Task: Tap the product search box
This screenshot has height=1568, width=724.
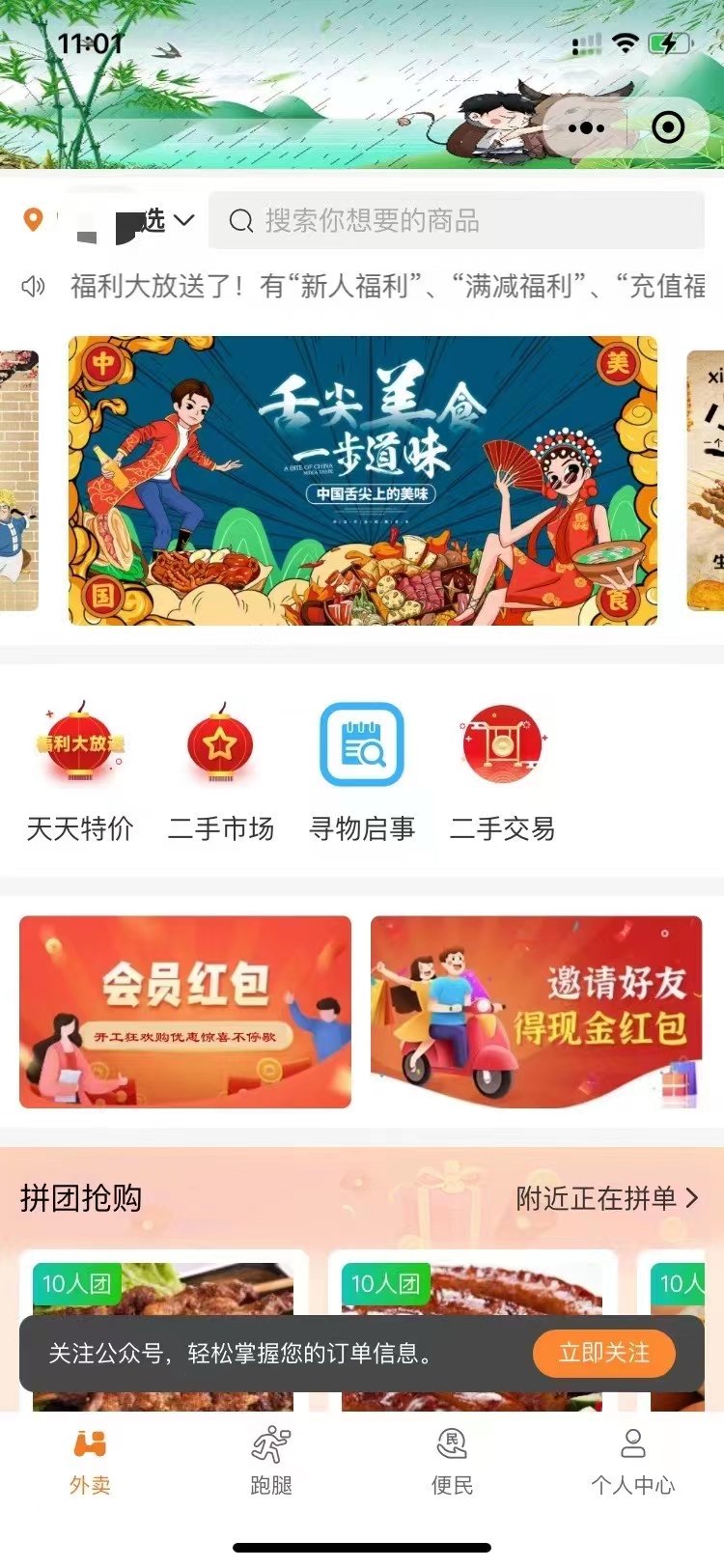Action: (x=456, y=221)
